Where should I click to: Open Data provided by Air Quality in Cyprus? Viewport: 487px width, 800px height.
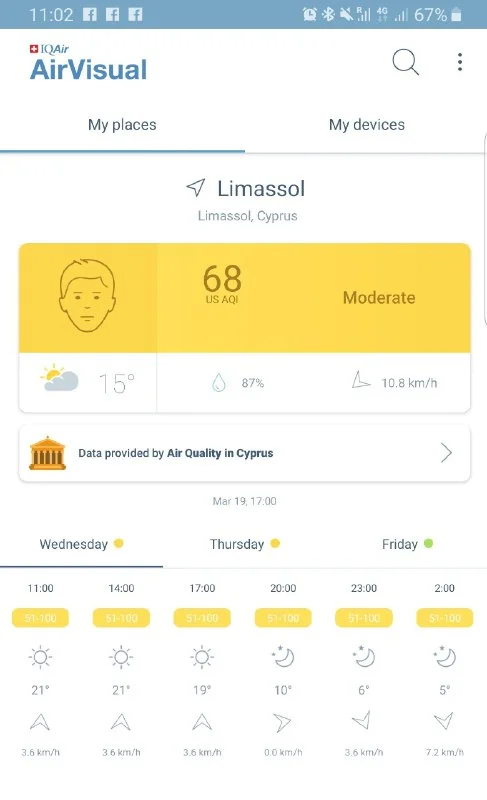245,453
